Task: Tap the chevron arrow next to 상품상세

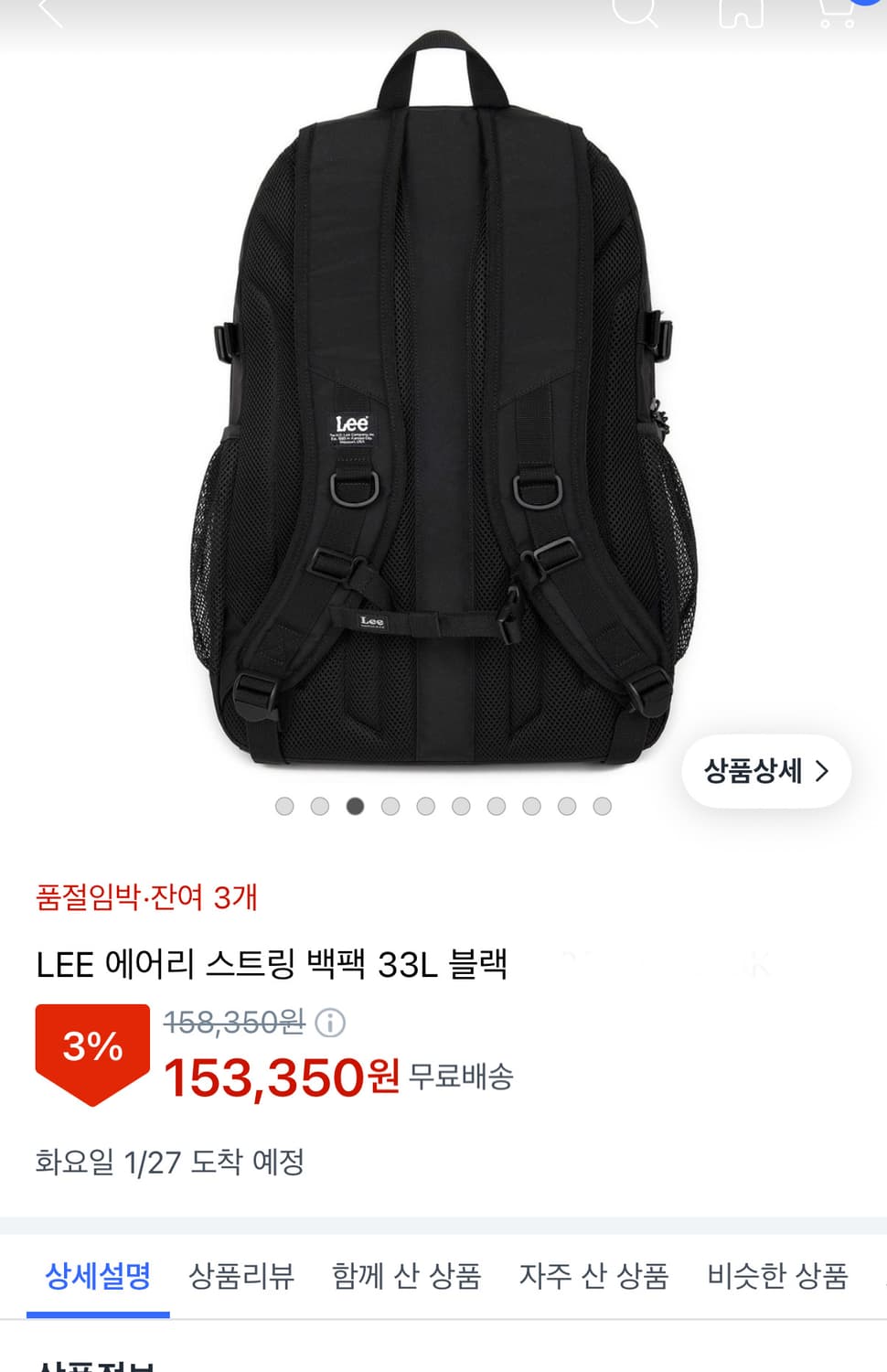Action: (821, 771)
